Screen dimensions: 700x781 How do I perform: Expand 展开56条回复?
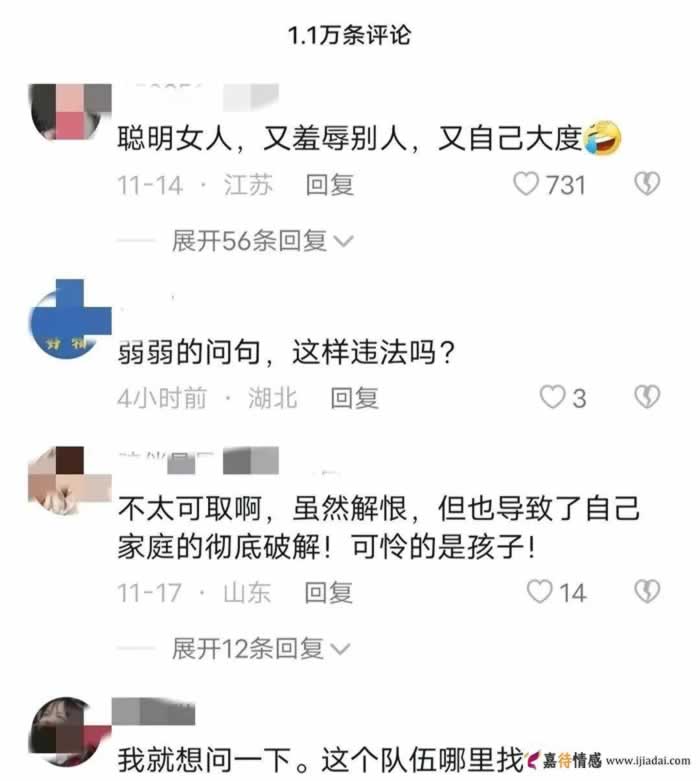(x=263, y=241)
